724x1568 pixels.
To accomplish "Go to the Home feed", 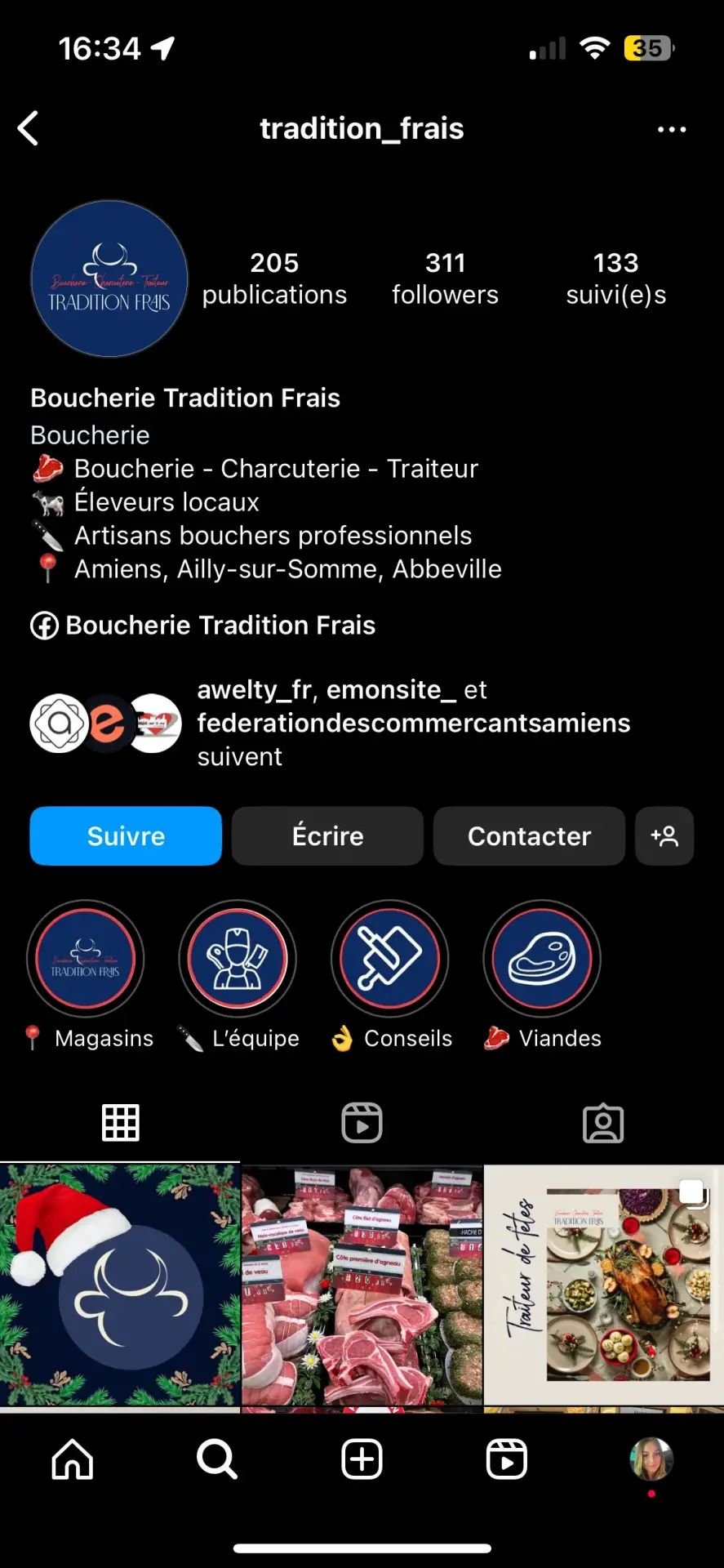I will 73,1459.
